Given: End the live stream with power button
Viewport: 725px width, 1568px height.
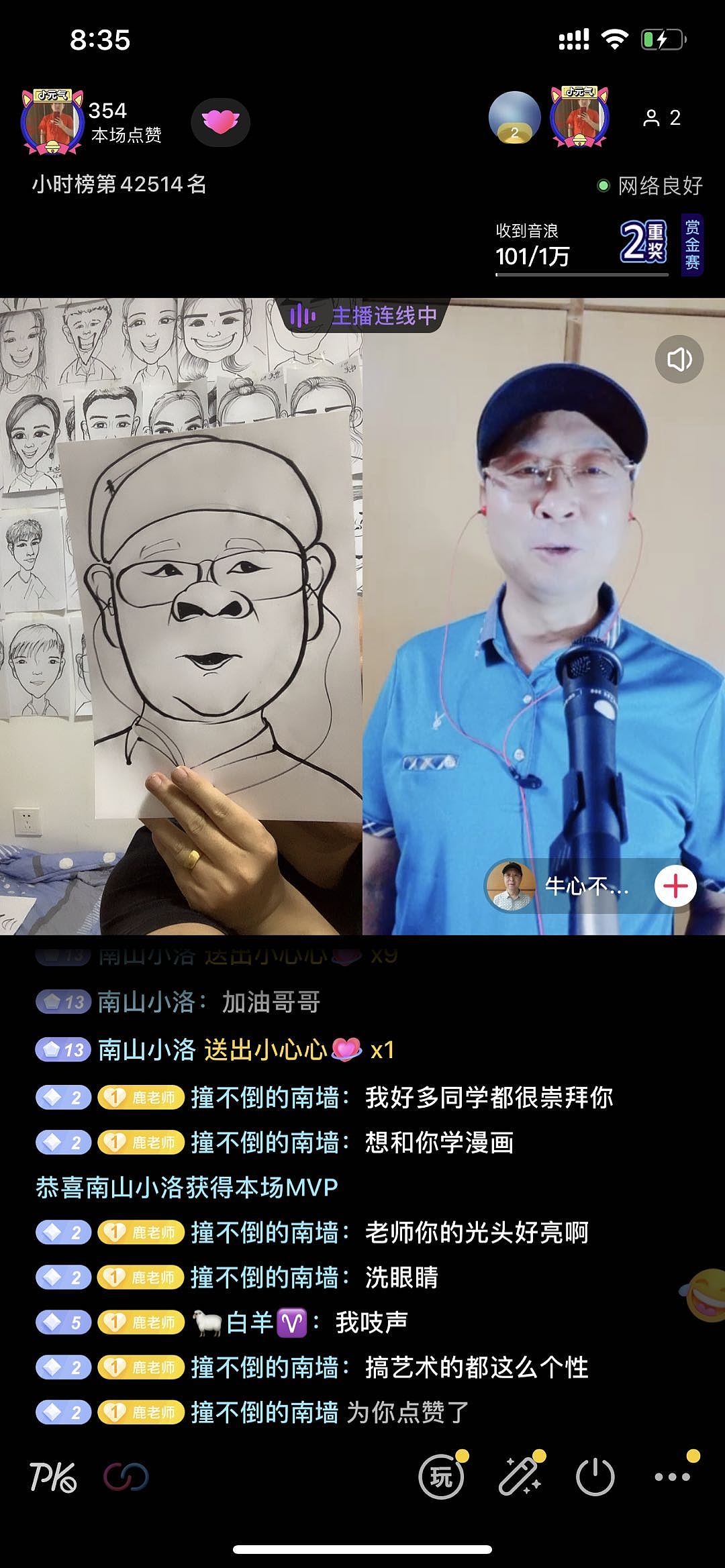Looking at the screenshot, I should 595,1477.
